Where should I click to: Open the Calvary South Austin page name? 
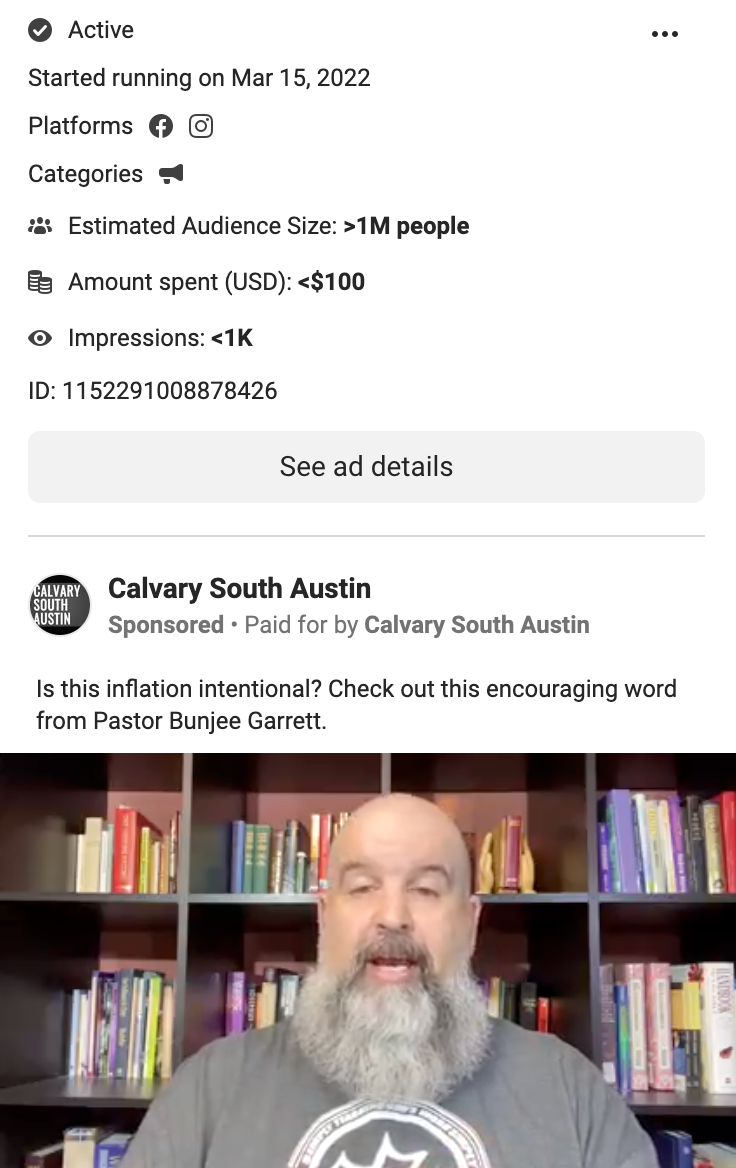(x=239, y=588)
